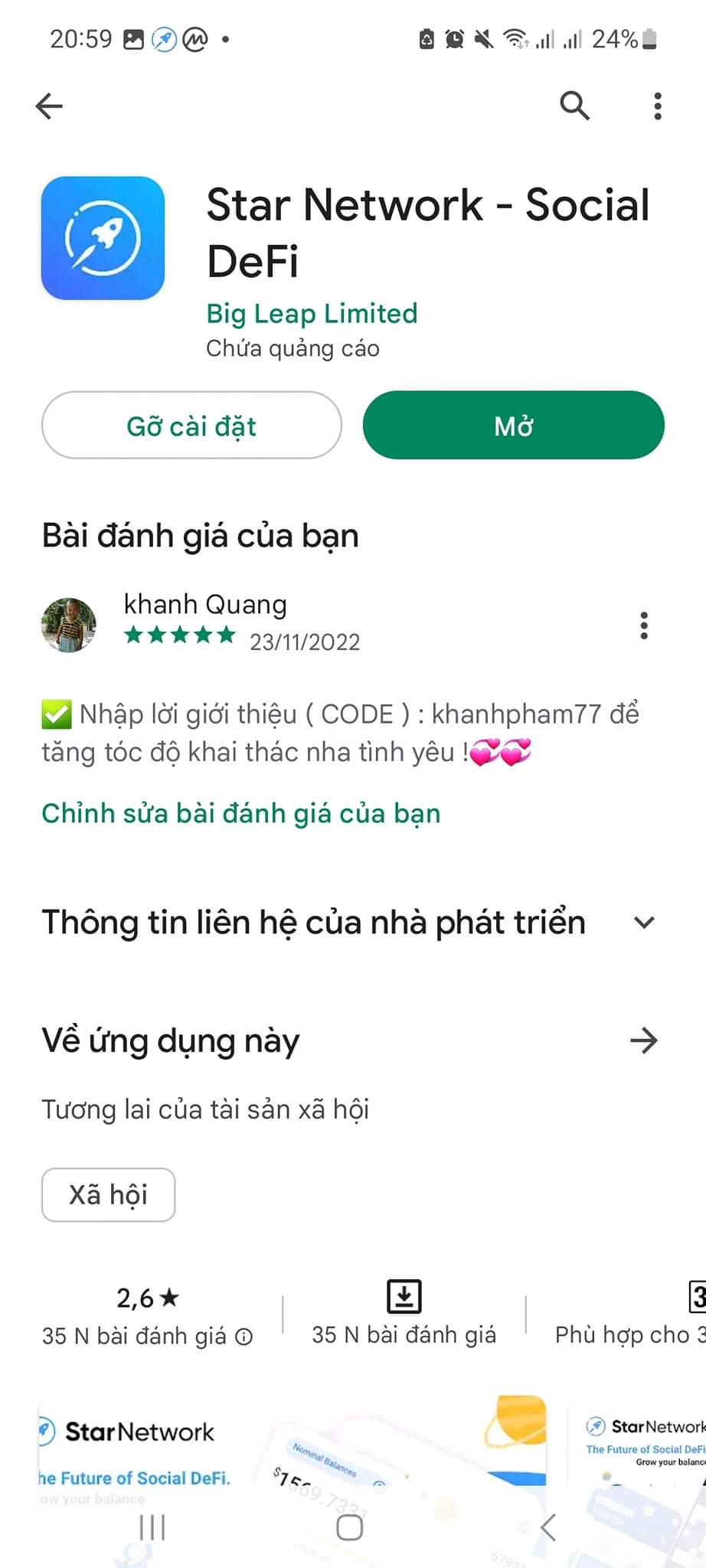Open the top-right overflow menu
706x1568 pixels.
[657, 106]
